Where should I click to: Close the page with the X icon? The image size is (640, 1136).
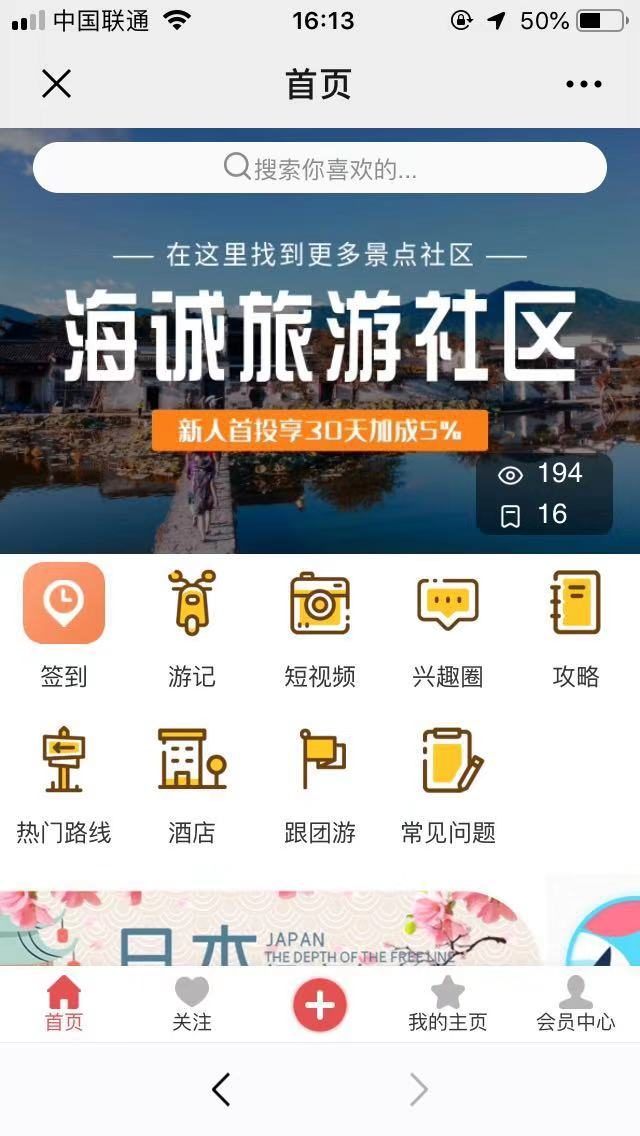point(57,84)
